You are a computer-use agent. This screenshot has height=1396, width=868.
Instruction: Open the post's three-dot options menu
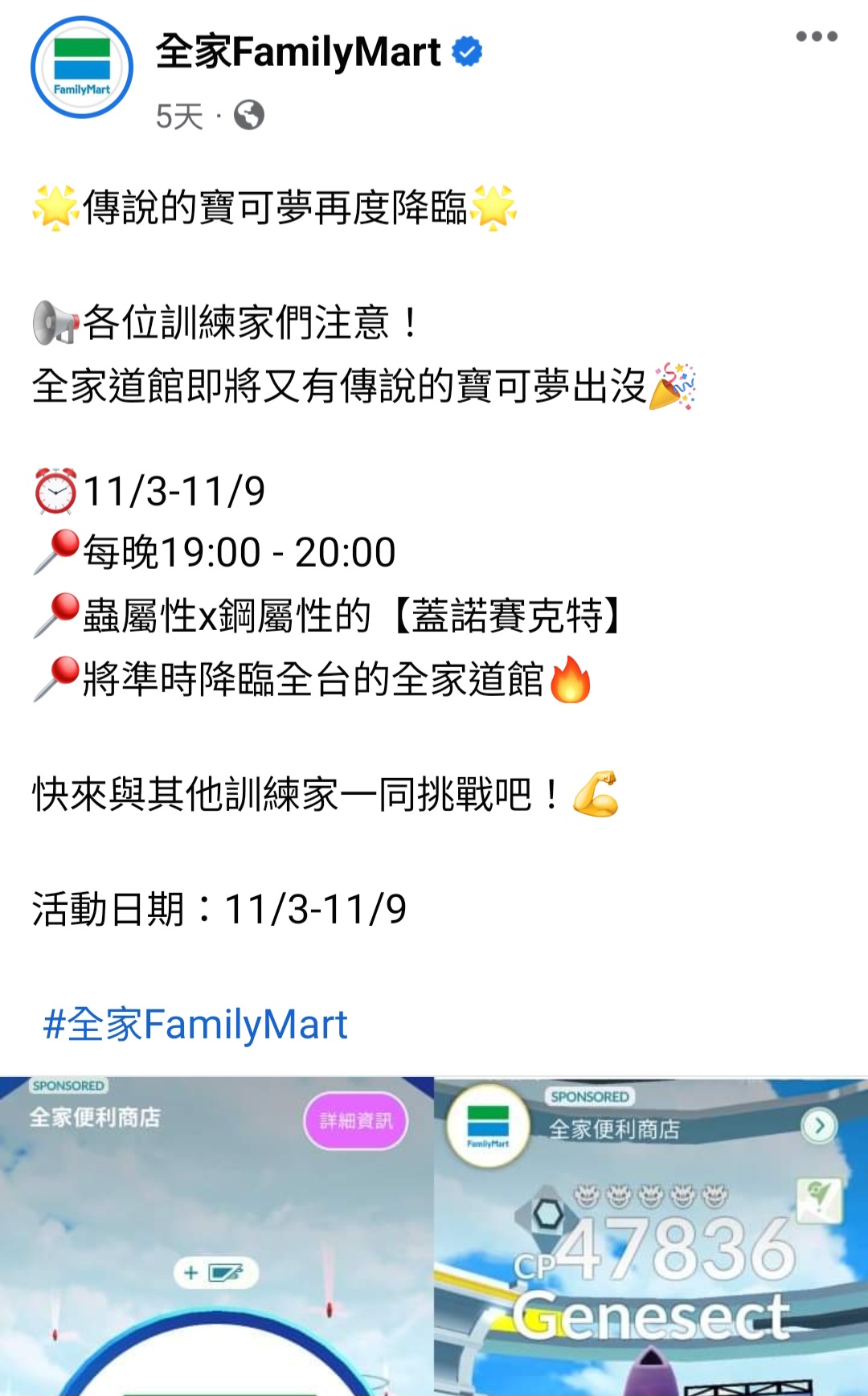coord(817,36)
